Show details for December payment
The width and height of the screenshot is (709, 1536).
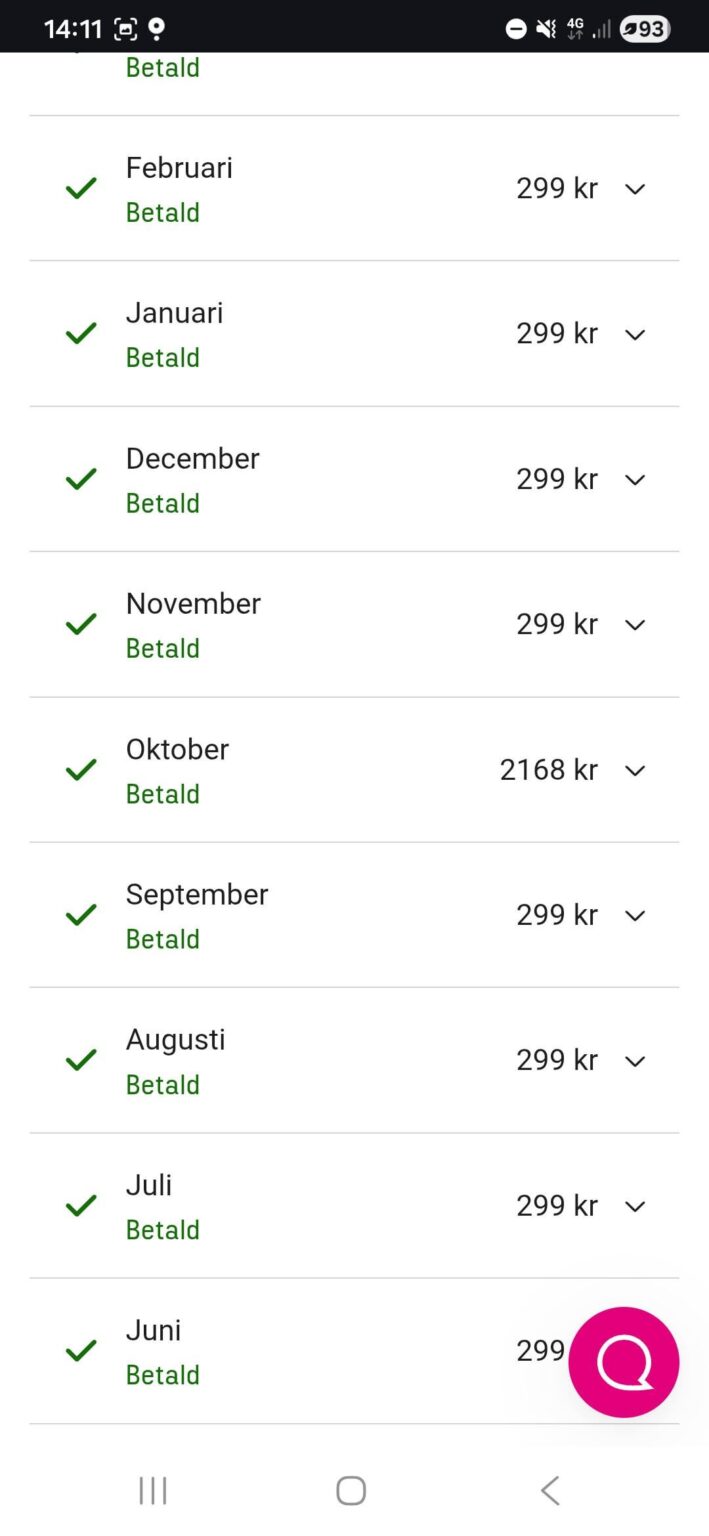[634, 479]
